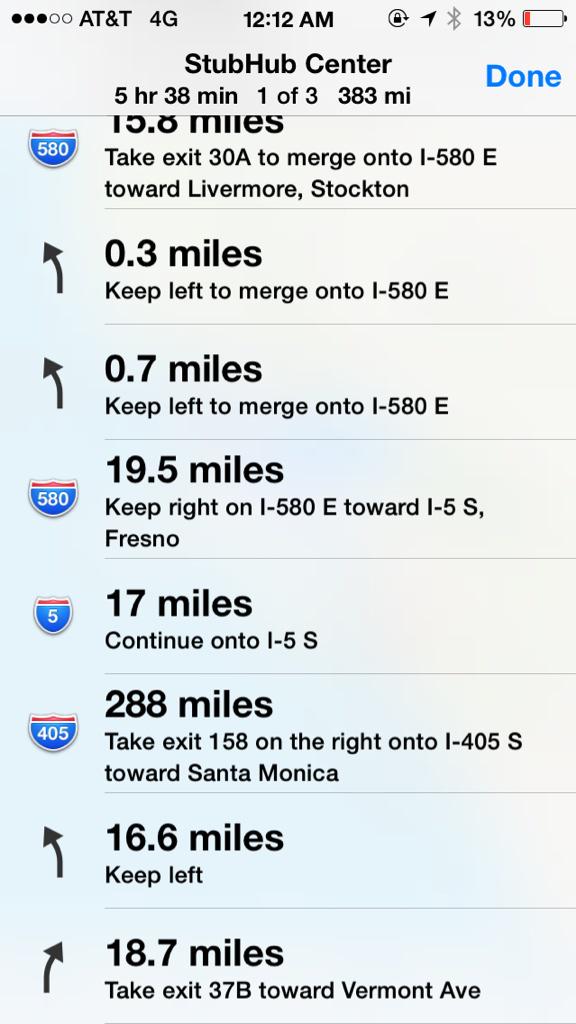Viewport: 576px width, 1024px height.
Task: Select the exit 158 onto I-405 S step
Action: 288,733
